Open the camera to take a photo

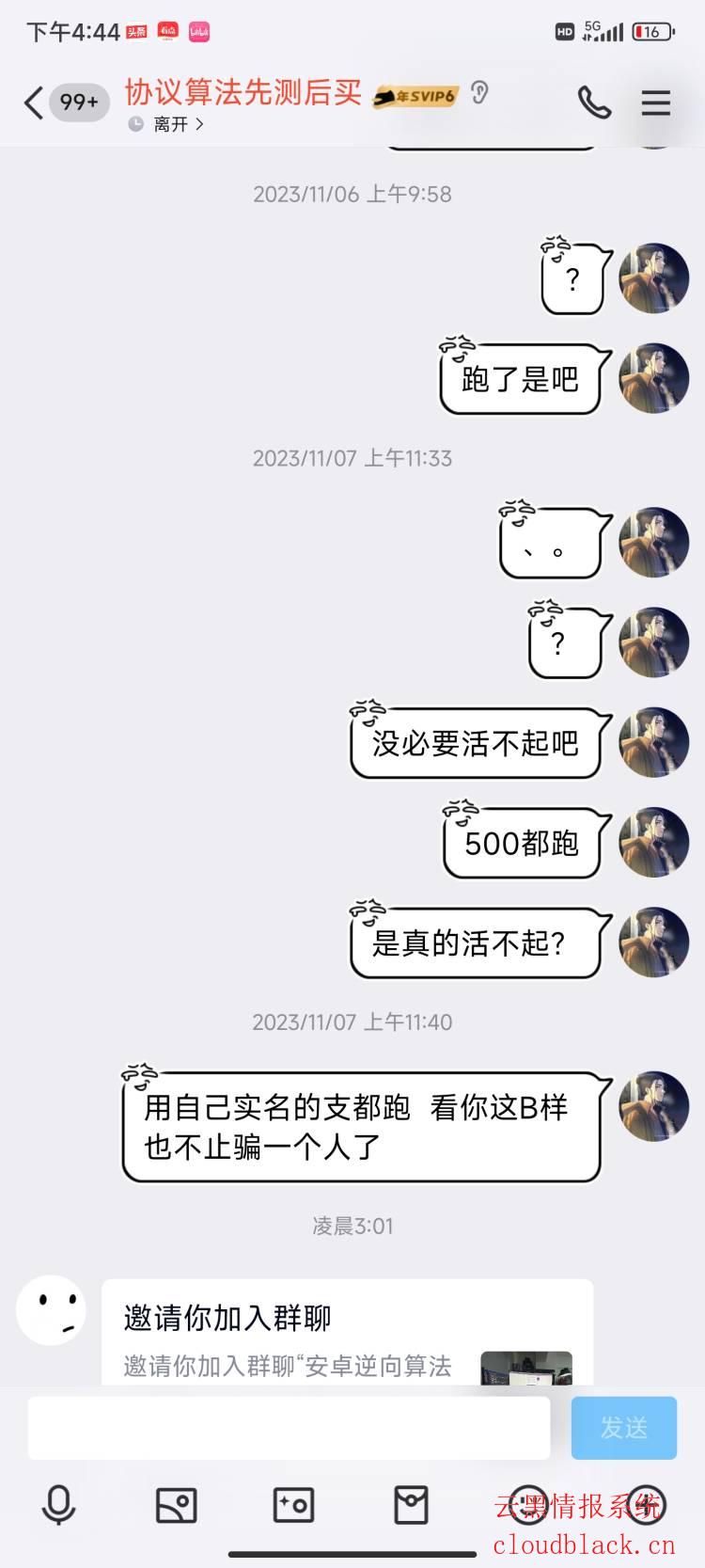293,1505
